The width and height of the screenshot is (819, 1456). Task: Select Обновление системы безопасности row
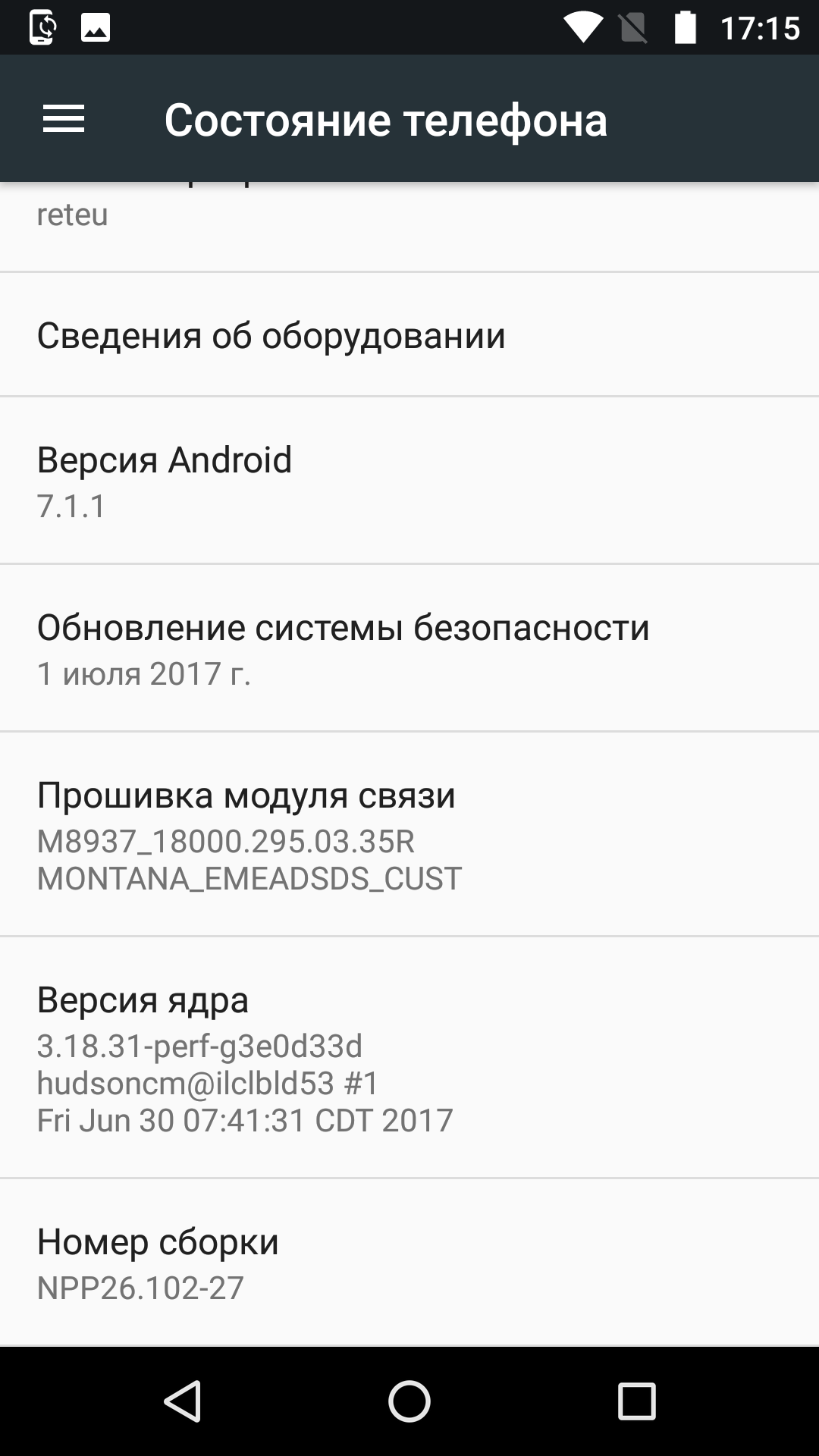[409, 648]
